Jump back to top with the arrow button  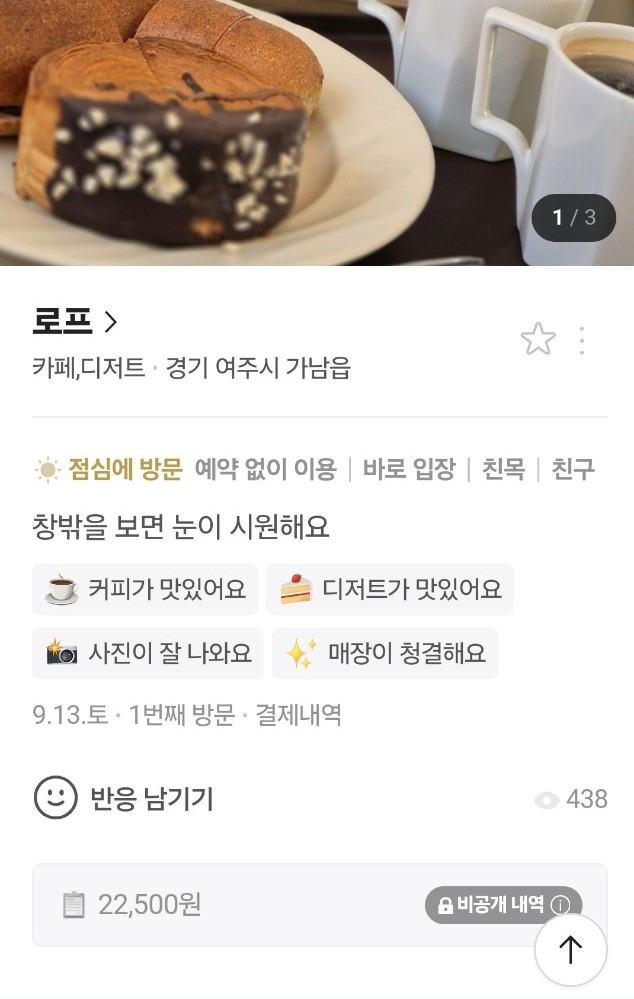click(x=571, y=950)
